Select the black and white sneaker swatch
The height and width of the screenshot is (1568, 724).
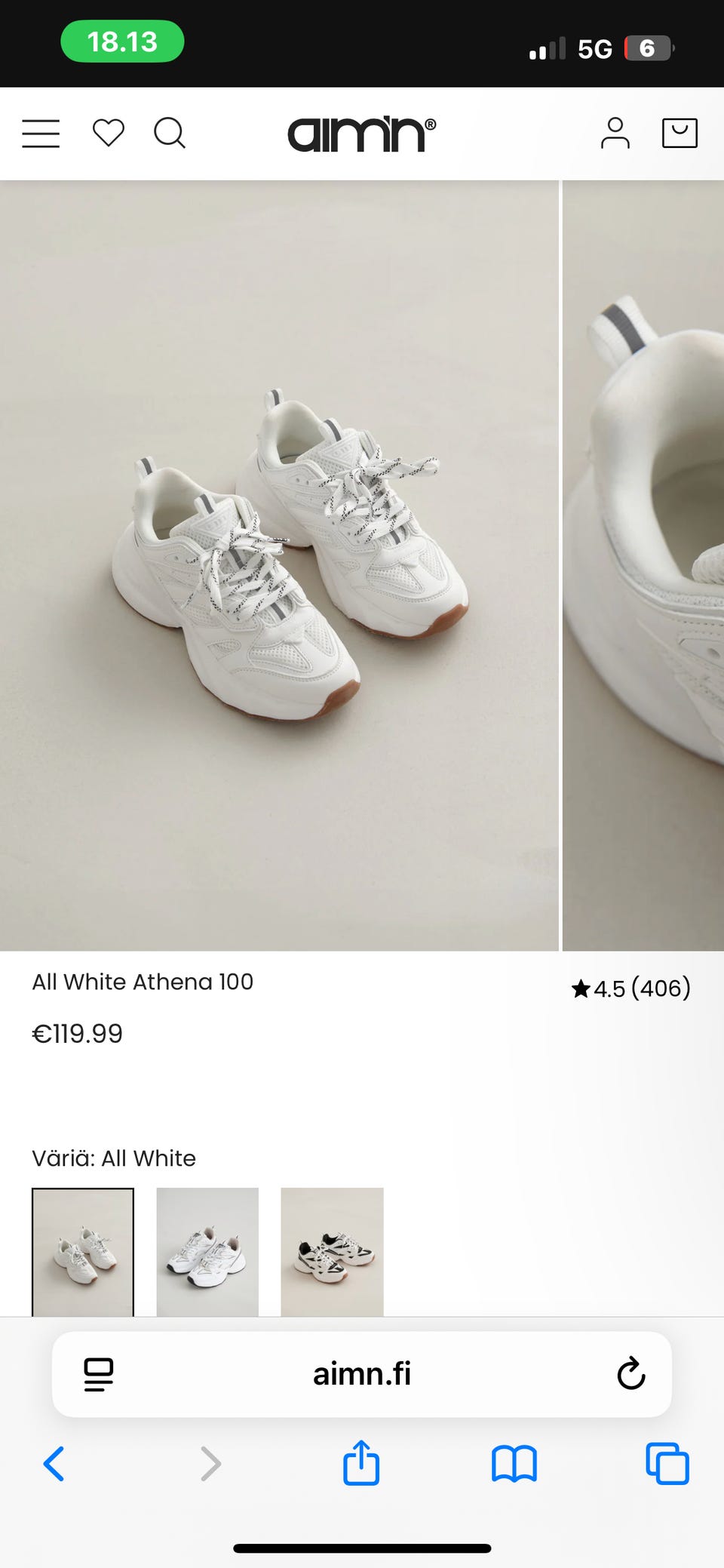coord(332,1253)
